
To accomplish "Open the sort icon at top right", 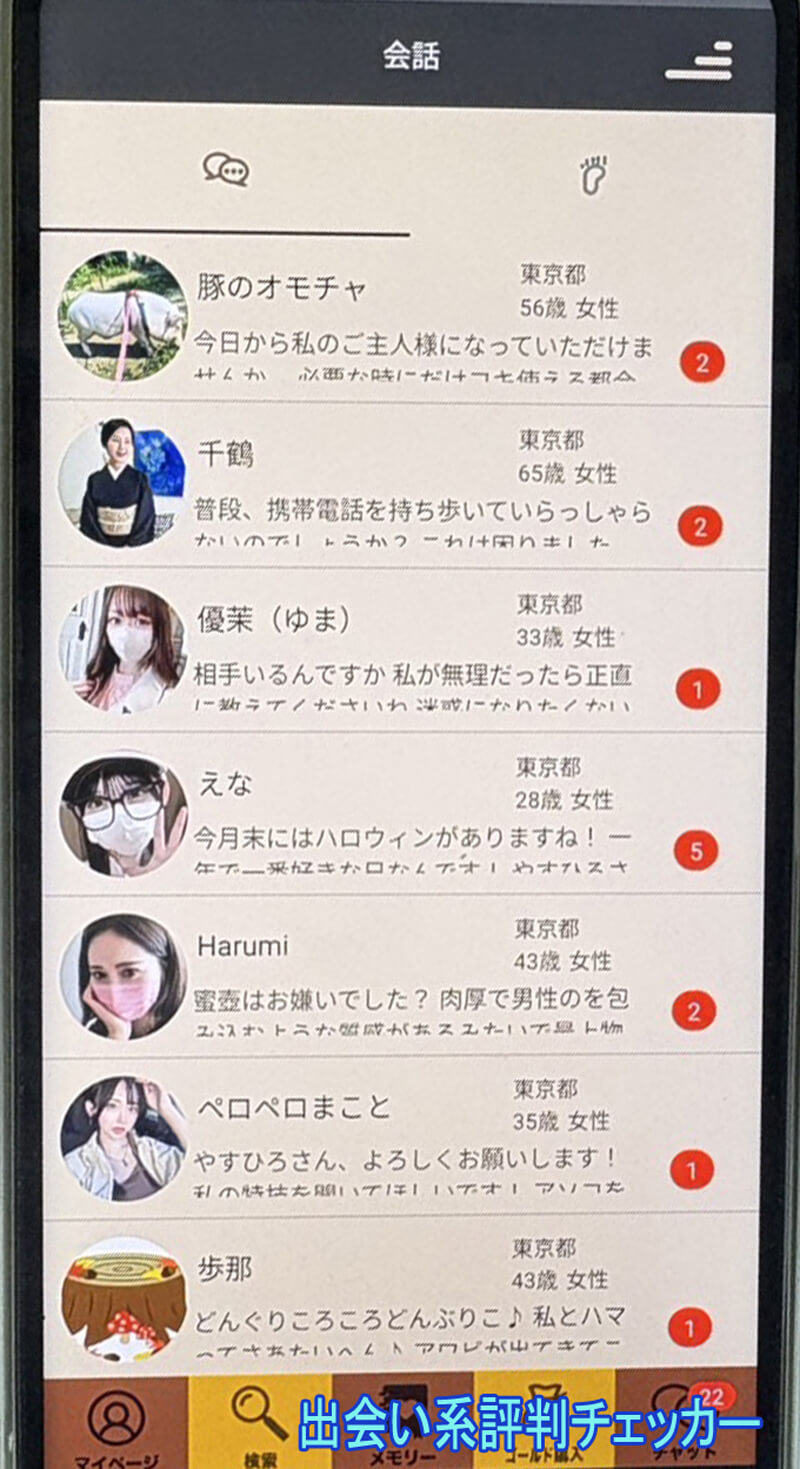I will pyautogui.click(x=698, y=62).
